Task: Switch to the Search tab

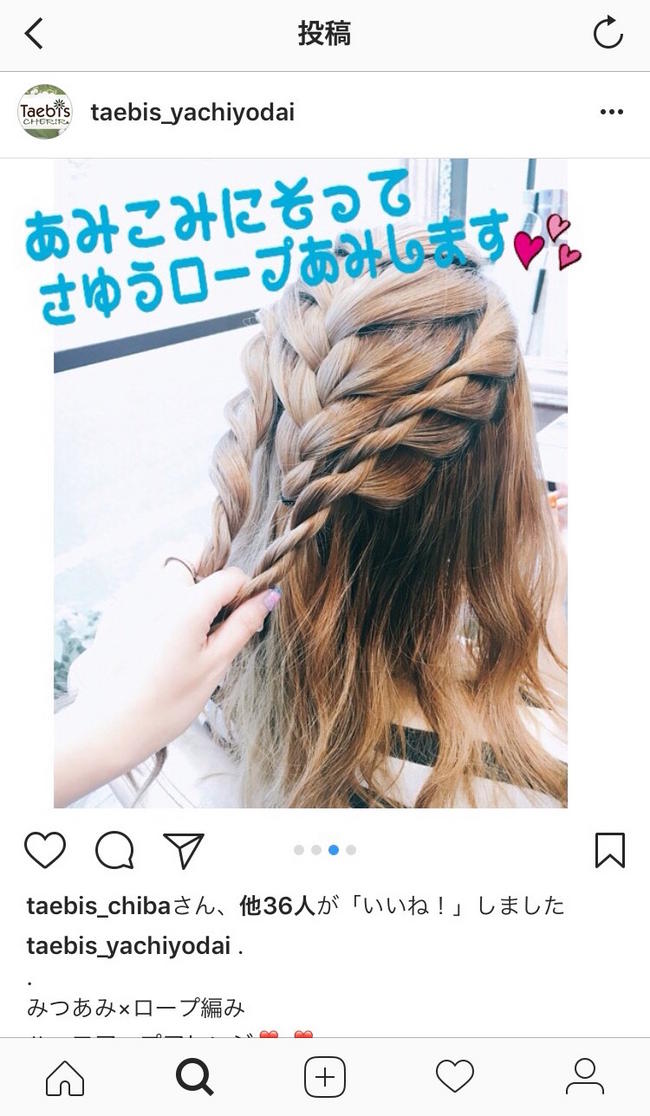Action: pyautogui.click(x=194, y=1077)
